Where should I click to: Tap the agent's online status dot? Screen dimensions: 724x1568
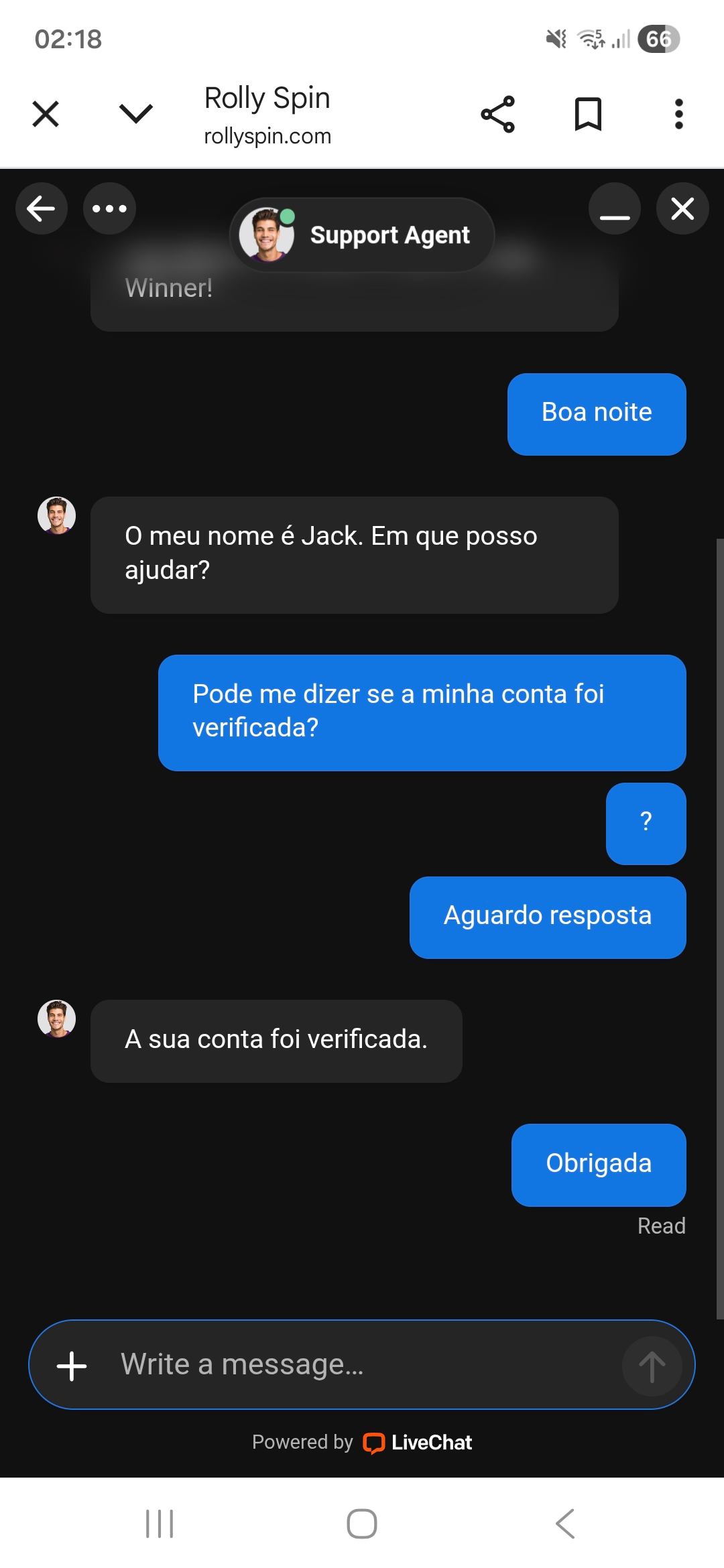click(288, 216)
